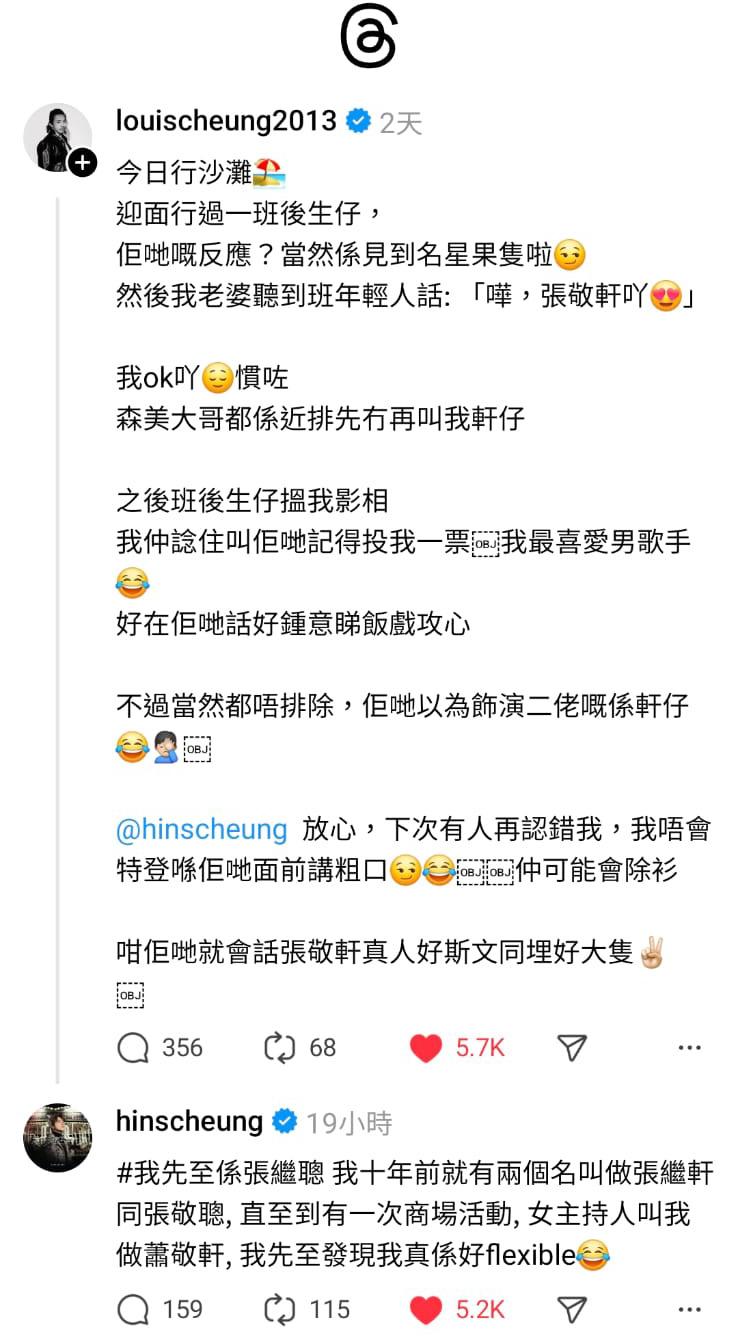
Task: Open louischeung2013 profile username
Action: [226, 121]
